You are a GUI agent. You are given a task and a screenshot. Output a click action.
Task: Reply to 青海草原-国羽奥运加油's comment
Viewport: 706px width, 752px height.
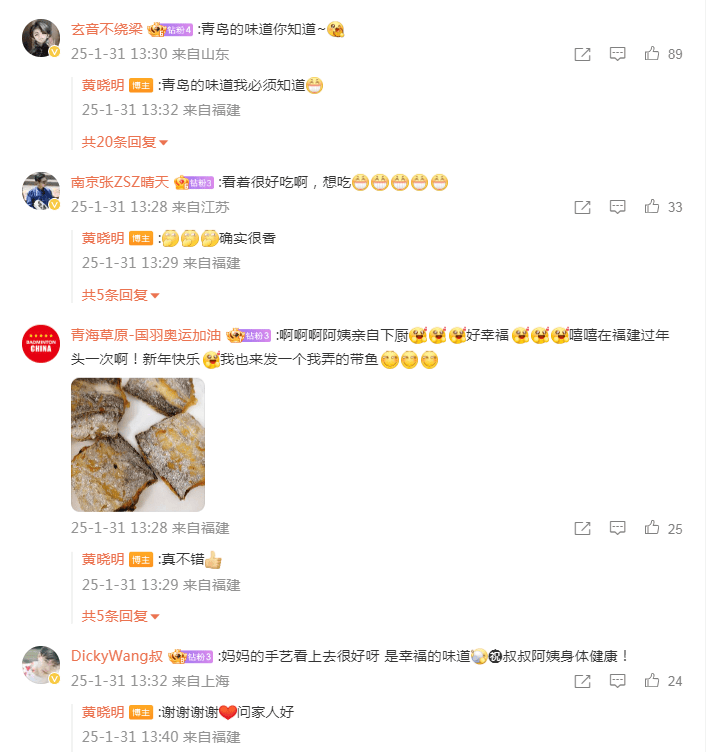618,528
